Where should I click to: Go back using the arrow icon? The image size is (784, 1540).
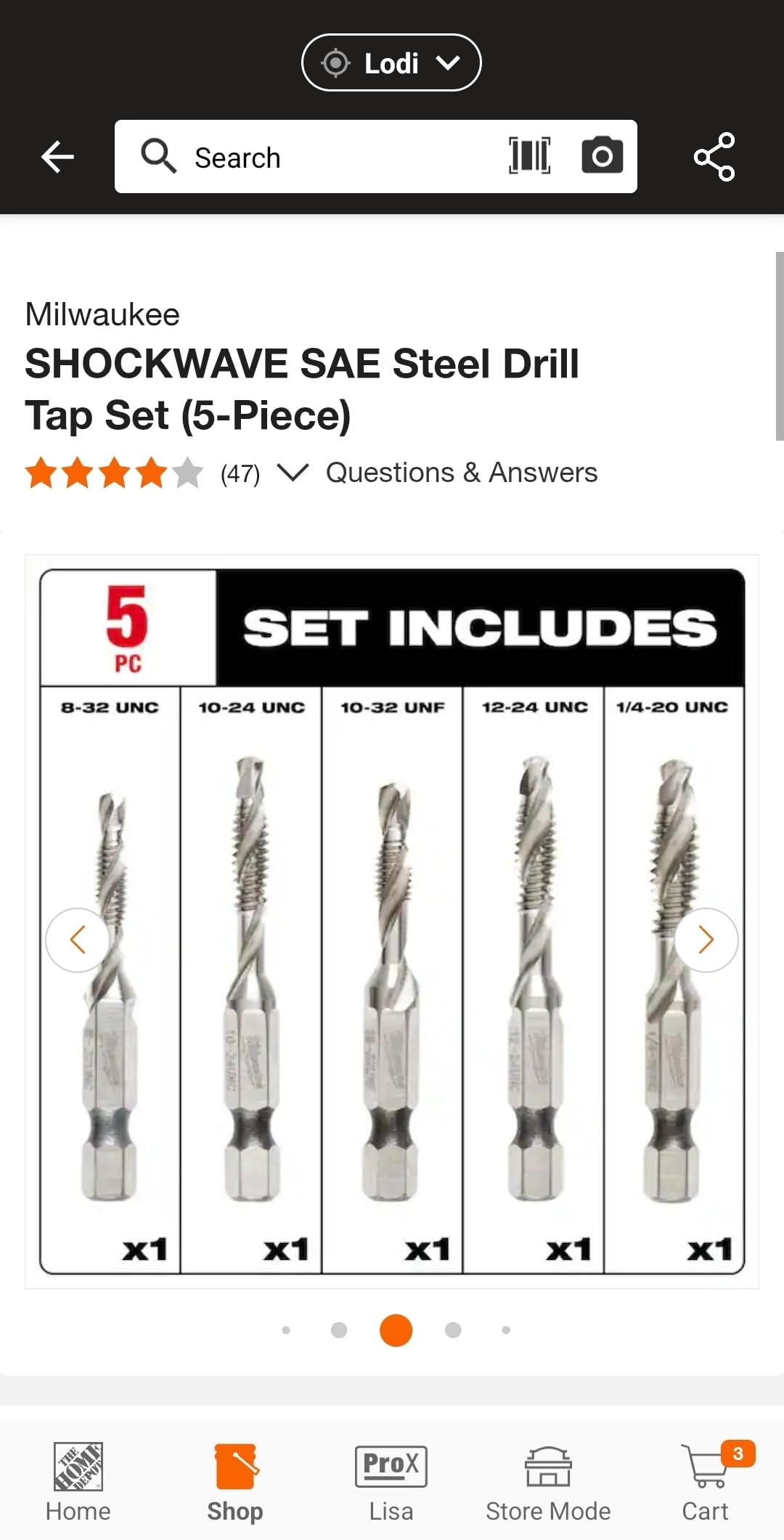coord(58,157)
